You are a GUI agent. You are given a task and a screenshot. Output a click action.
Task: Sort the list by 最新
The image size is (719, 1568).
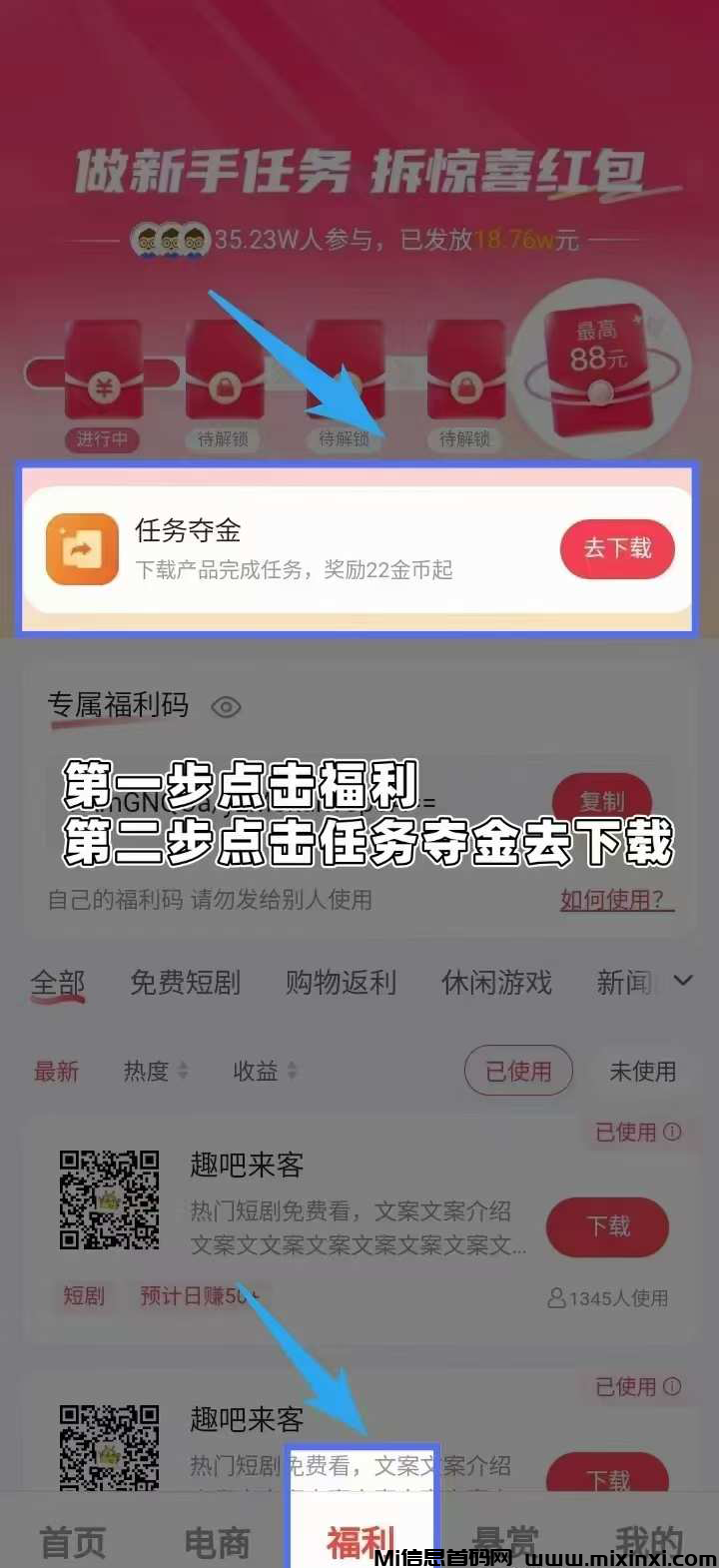point(56,1072)
